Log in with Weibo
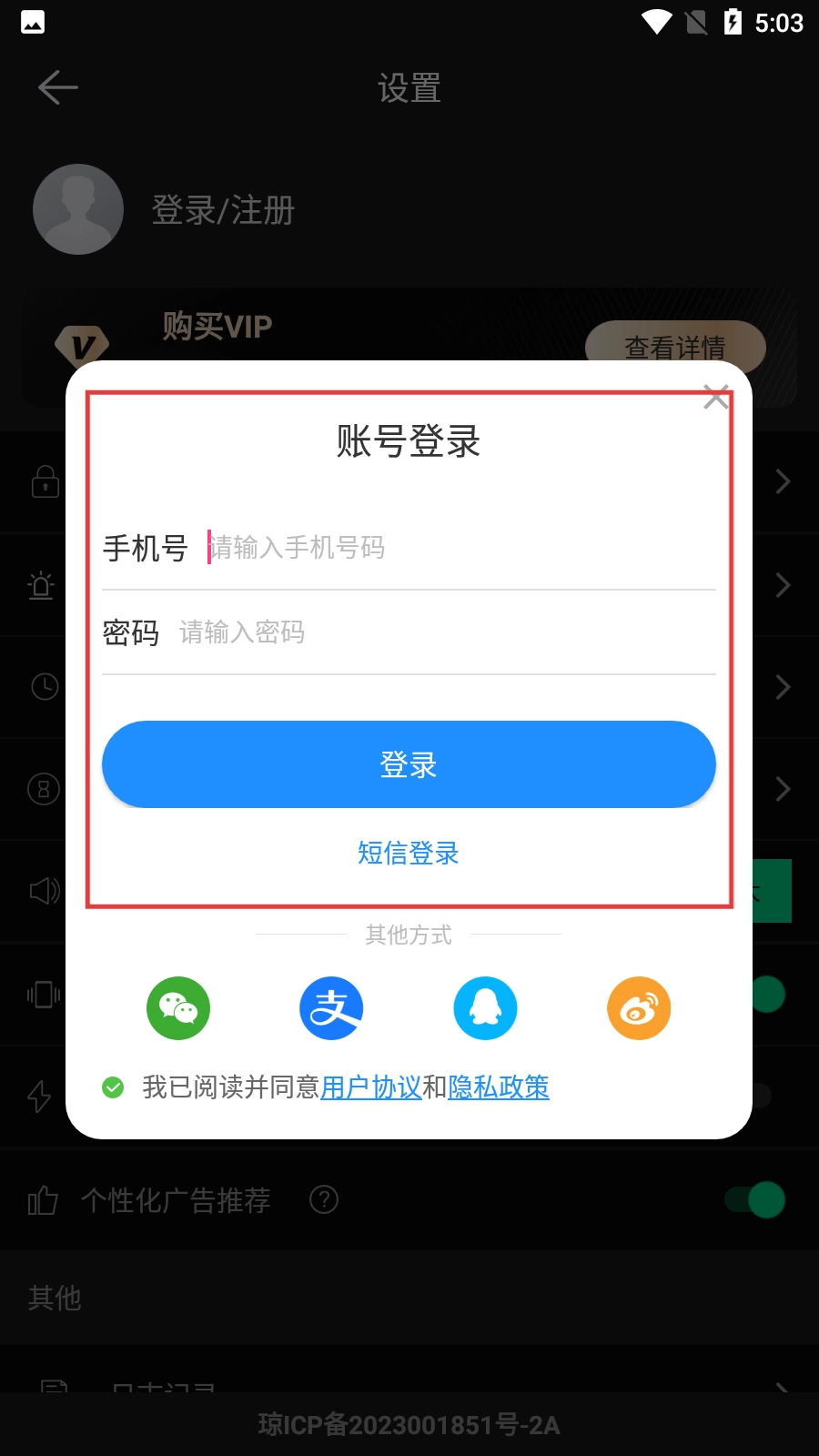The width and height of the screenshot is (819, 1456). pyautogui.click(x=639, y=1008)
